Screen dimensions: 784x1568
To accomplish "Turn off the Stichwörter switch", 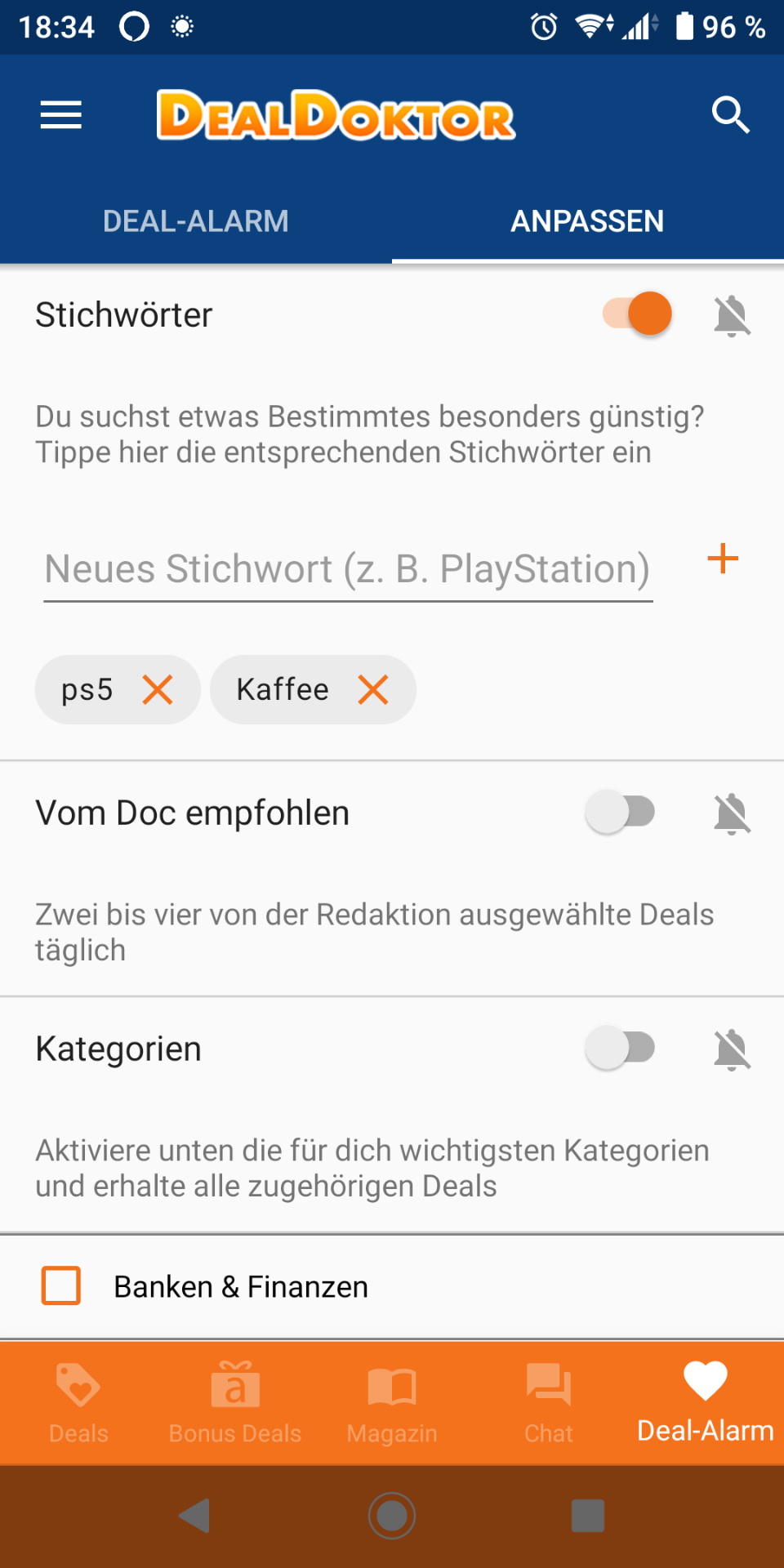I will click(x=637, y=314).
